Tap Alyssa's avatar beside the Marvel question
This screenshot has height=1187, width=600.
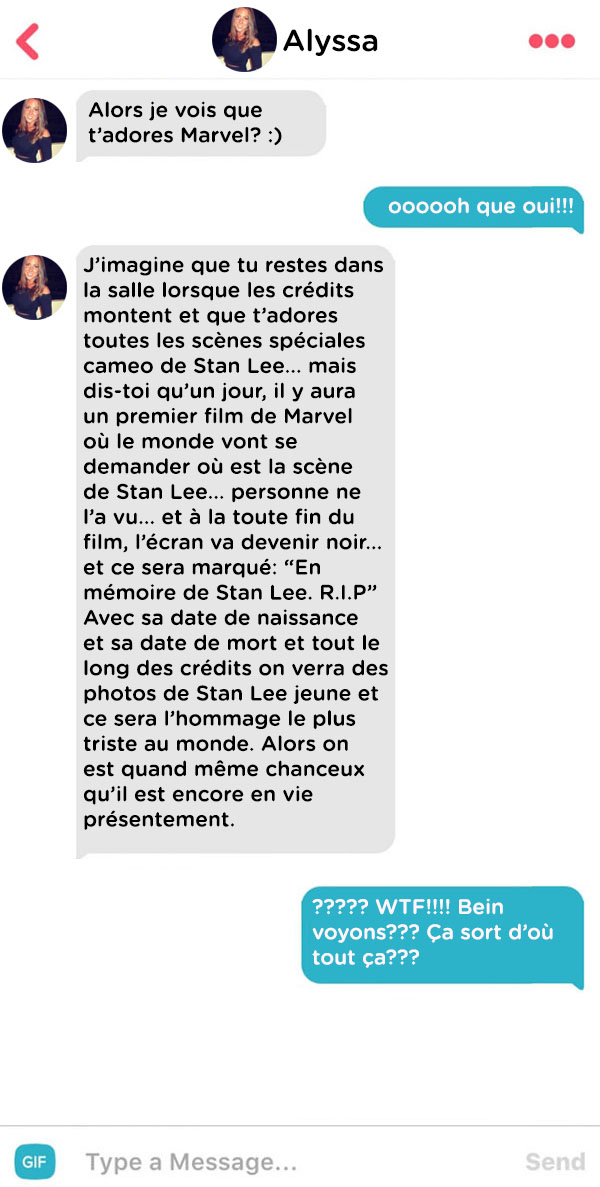[x=34, y=130]
